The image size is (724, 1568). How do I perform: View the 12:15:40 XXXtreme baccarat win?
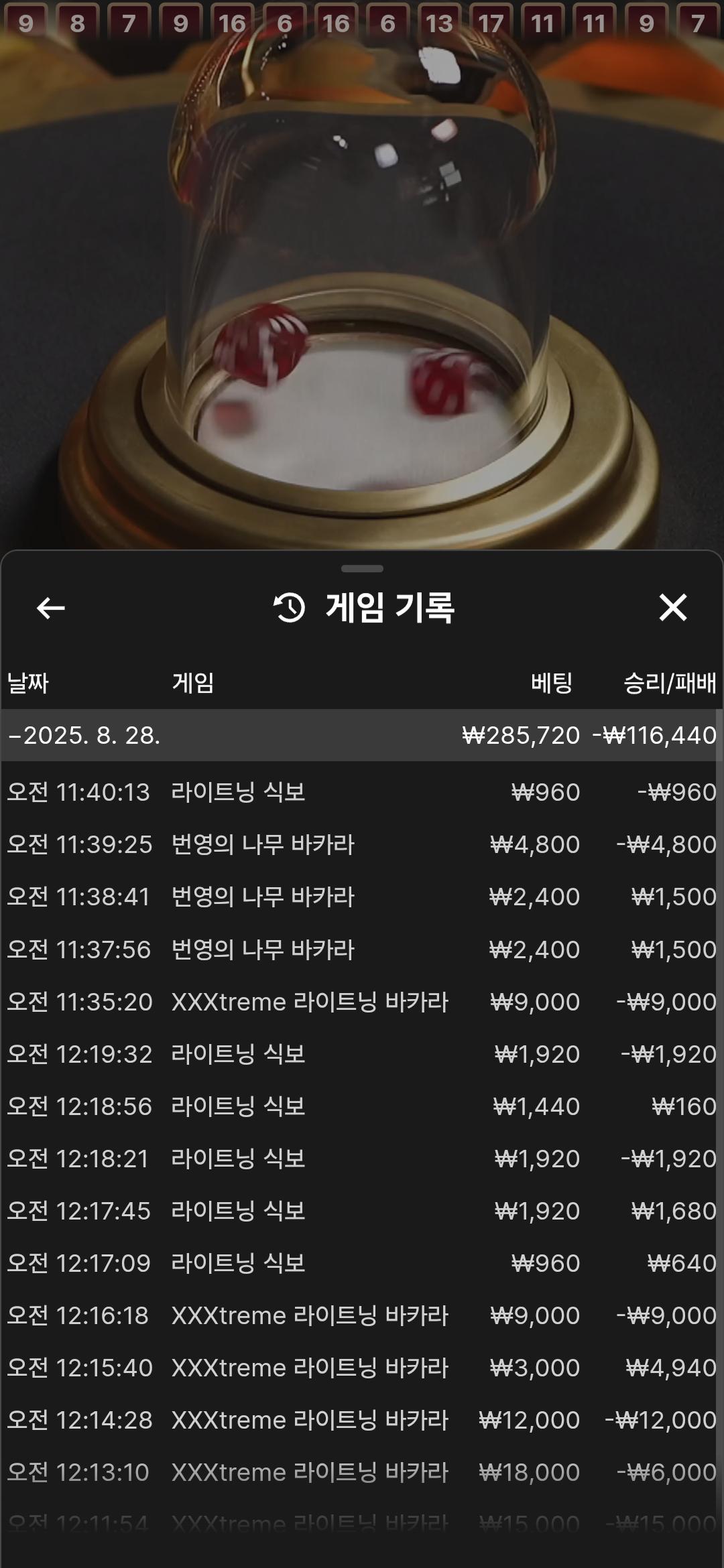(x=362, y=1368)
